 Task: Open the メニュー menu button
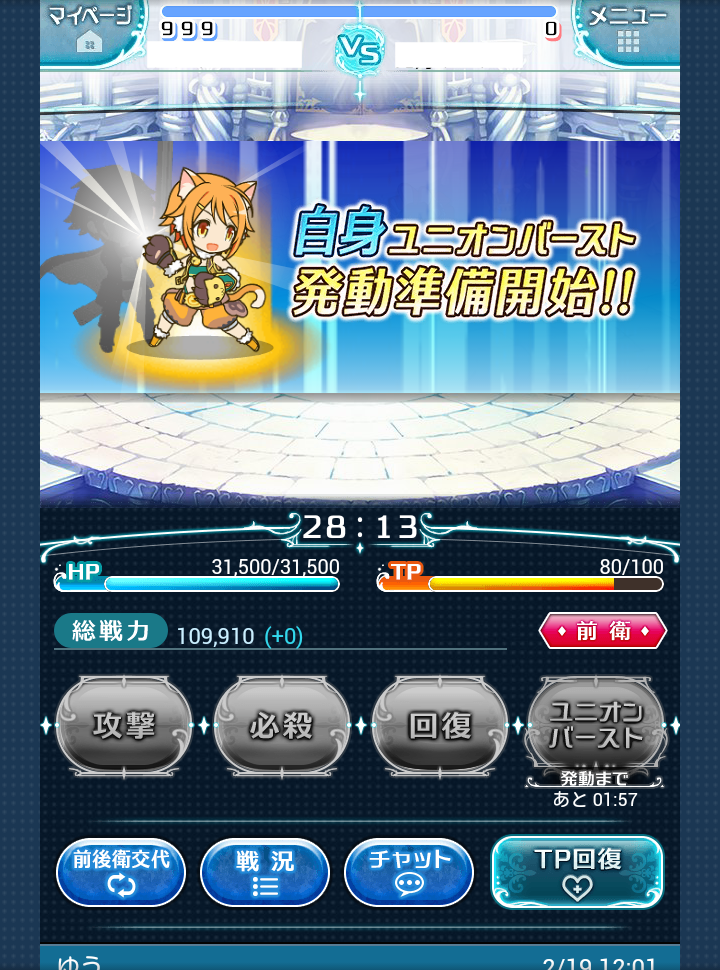[628, 27]
